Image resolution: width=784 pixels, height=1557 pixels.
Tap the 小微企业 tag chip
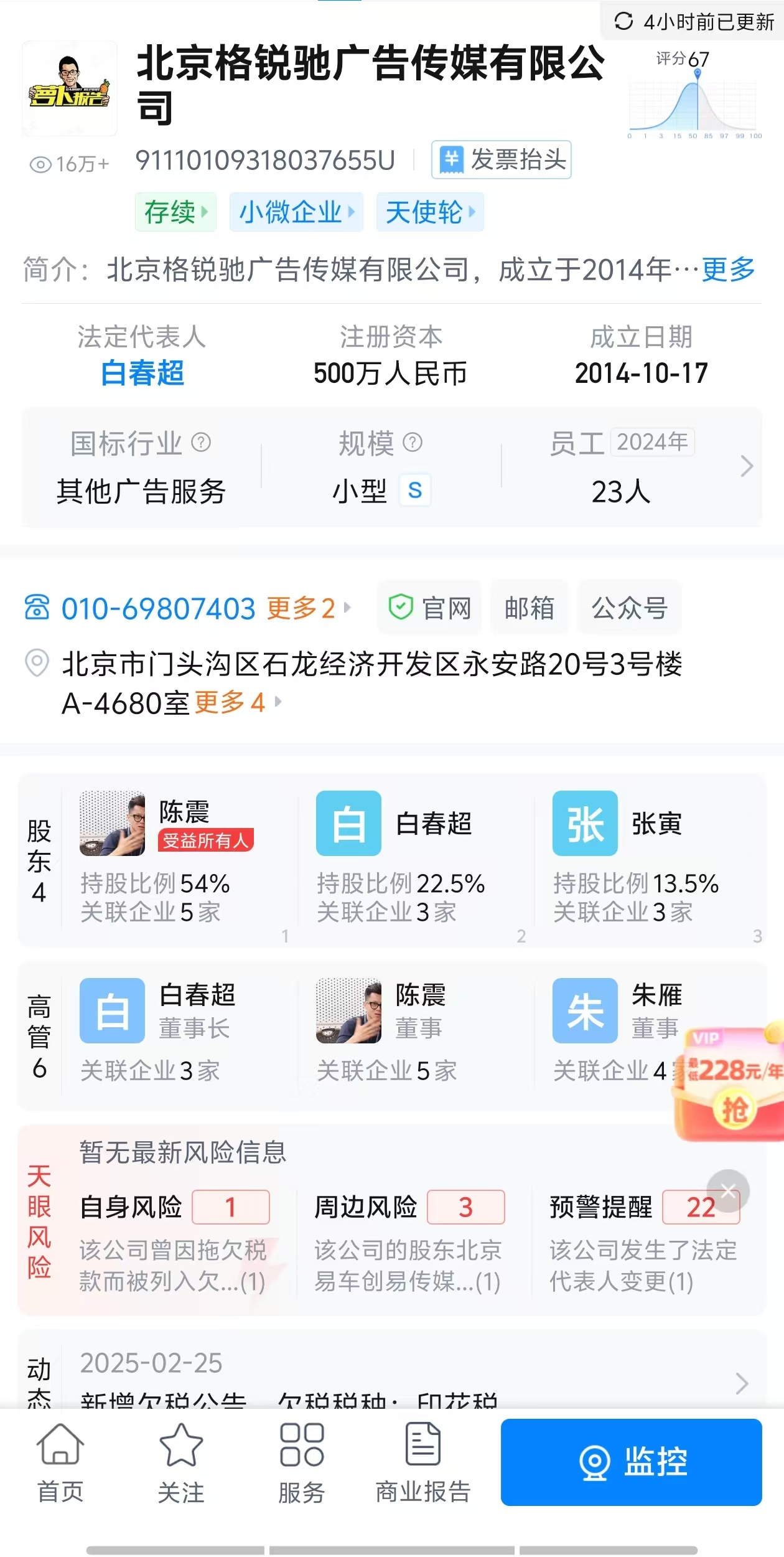coord(296,212)
